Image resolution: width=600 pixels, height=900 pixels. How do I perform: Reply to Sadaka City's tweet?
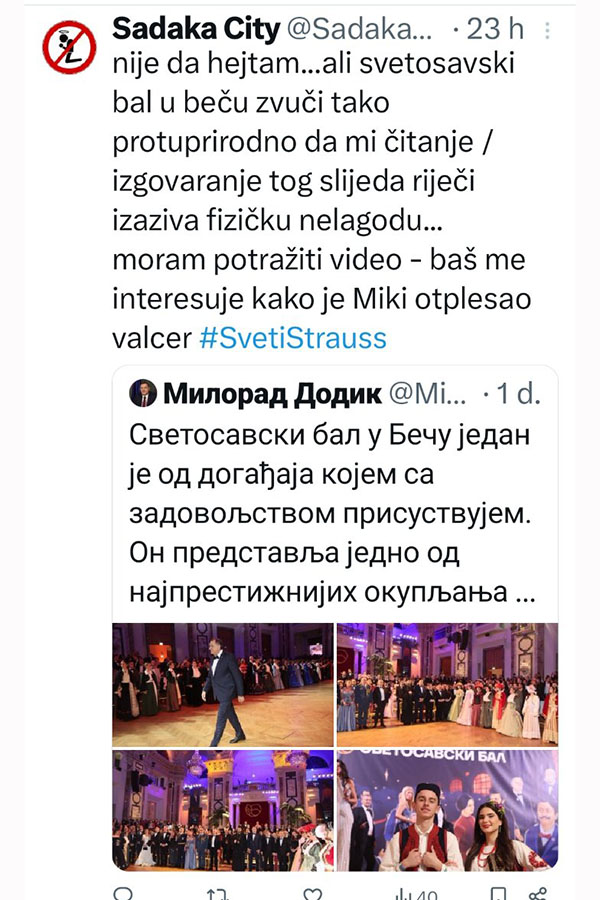pyautogui.click(x=123, y=893)
